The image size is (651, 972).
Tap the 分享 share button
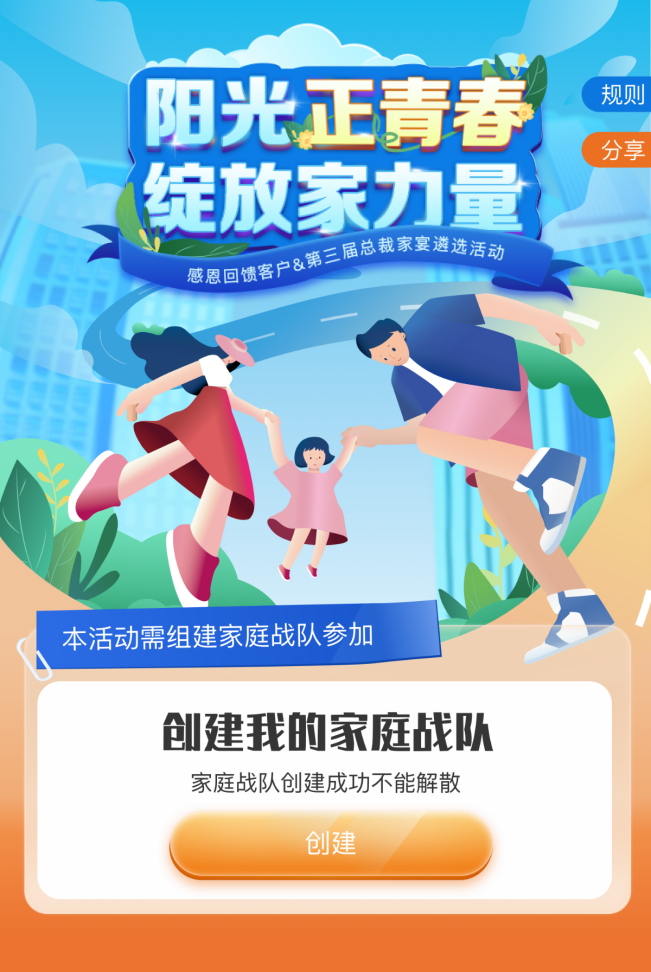click(x=620, y=151)
